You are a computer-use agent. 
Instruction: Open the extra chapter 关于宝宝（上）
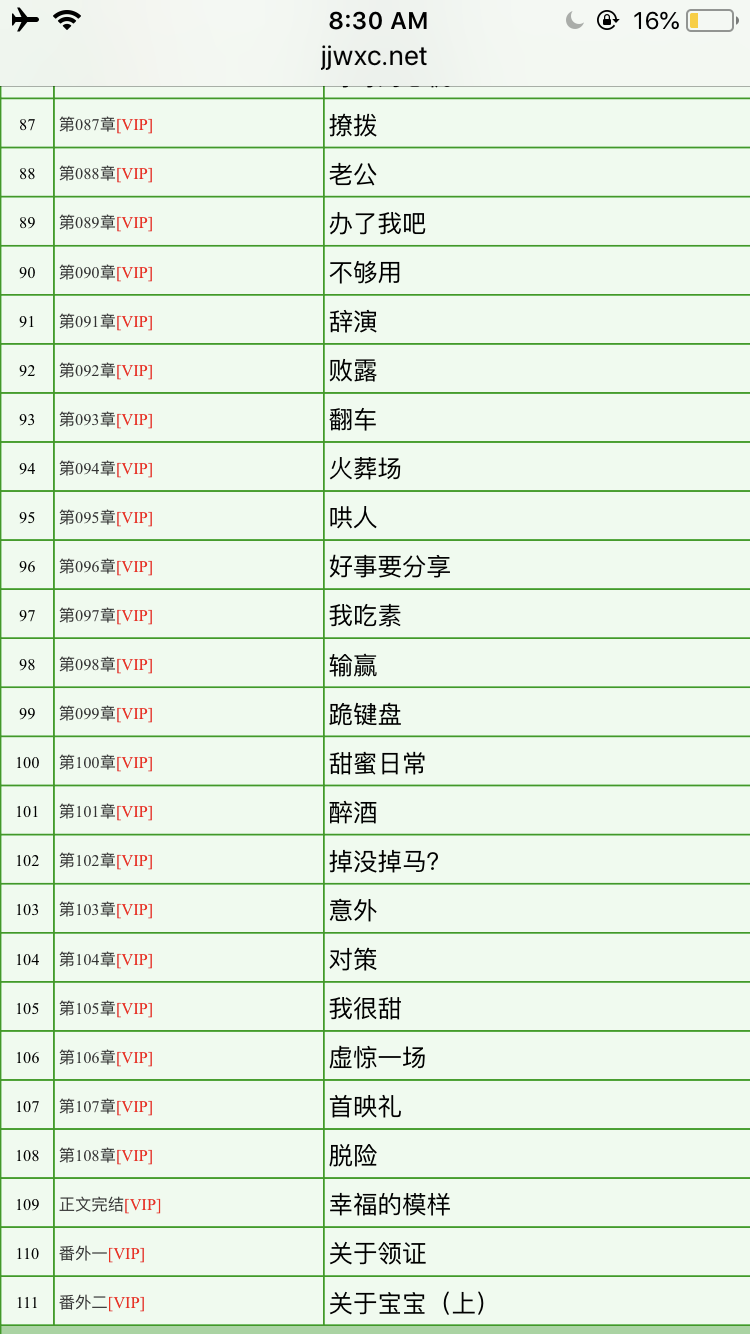[x=408, y=1302]
